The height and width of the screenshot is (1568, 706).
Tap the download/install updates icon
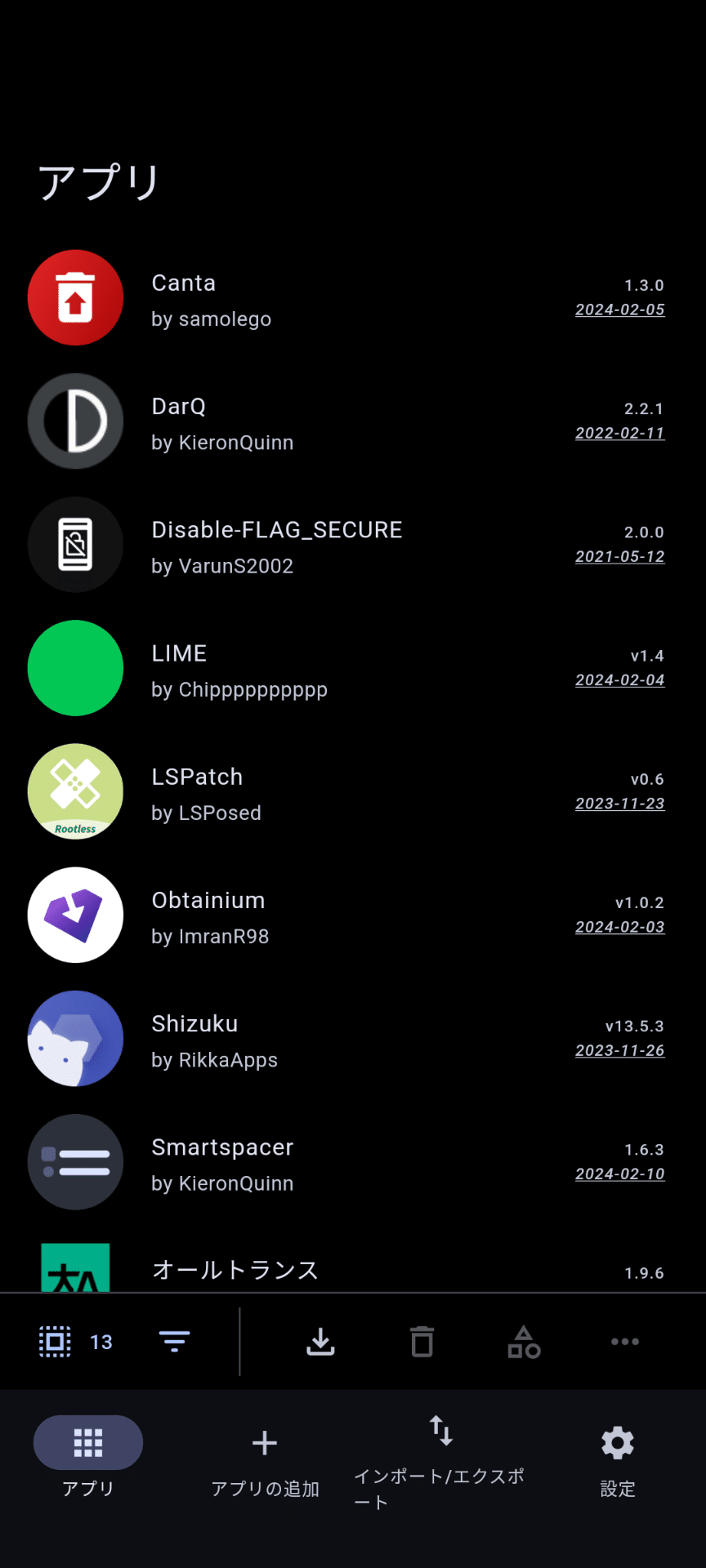pos(320,1342)
